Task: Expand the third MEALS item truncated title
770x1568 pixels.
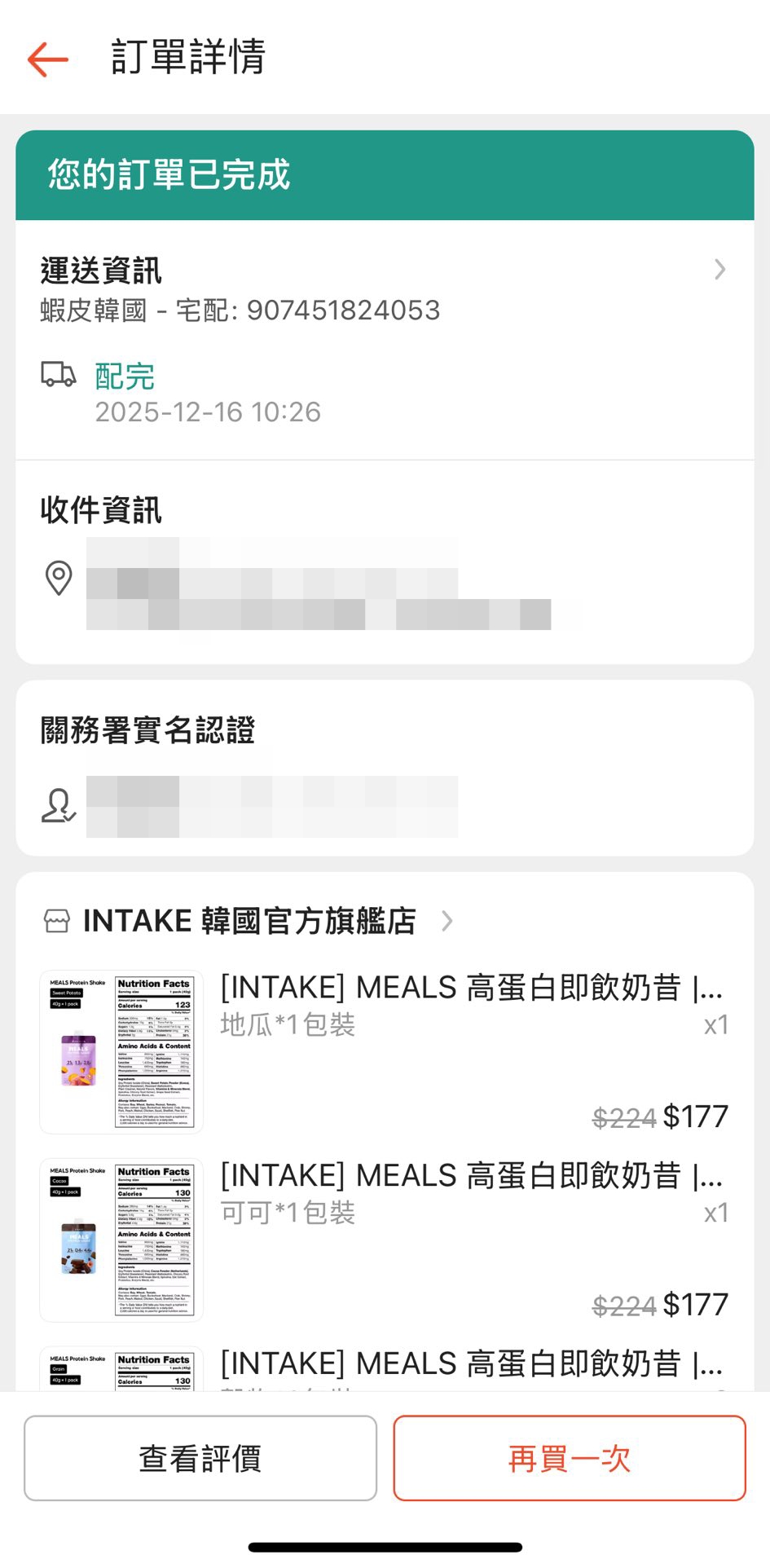Action: click(471, 1362)
